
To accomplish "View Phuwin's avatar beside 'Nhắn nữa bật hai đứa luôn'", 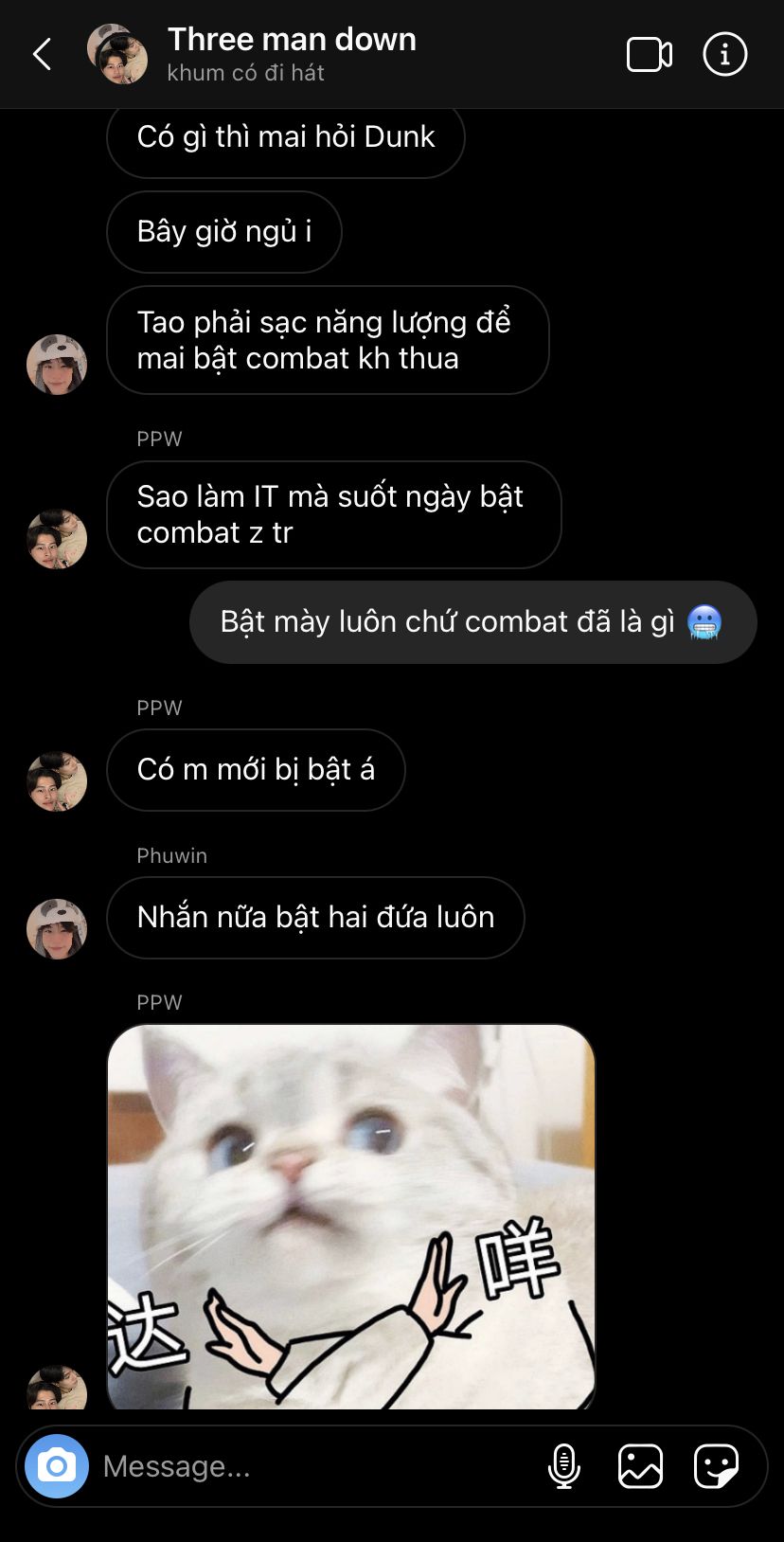I will (57, 929).
